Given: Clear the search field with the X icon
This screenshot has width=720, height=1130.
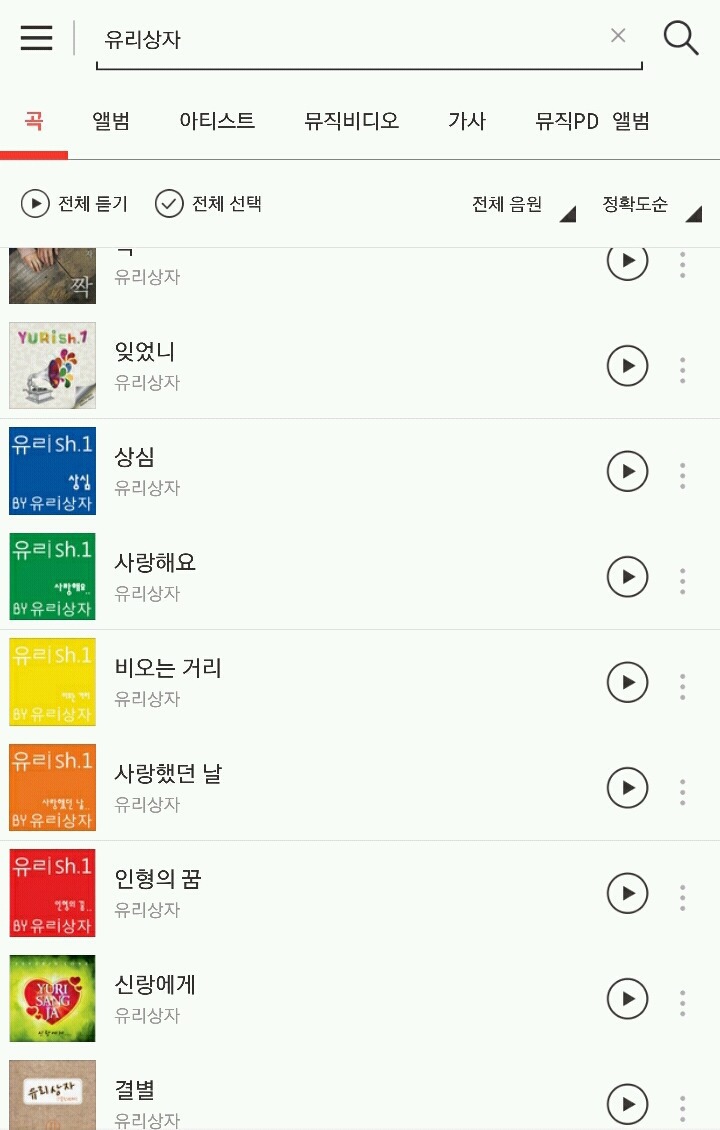Looking at the screenshot, I should click(x=618, y=35).
